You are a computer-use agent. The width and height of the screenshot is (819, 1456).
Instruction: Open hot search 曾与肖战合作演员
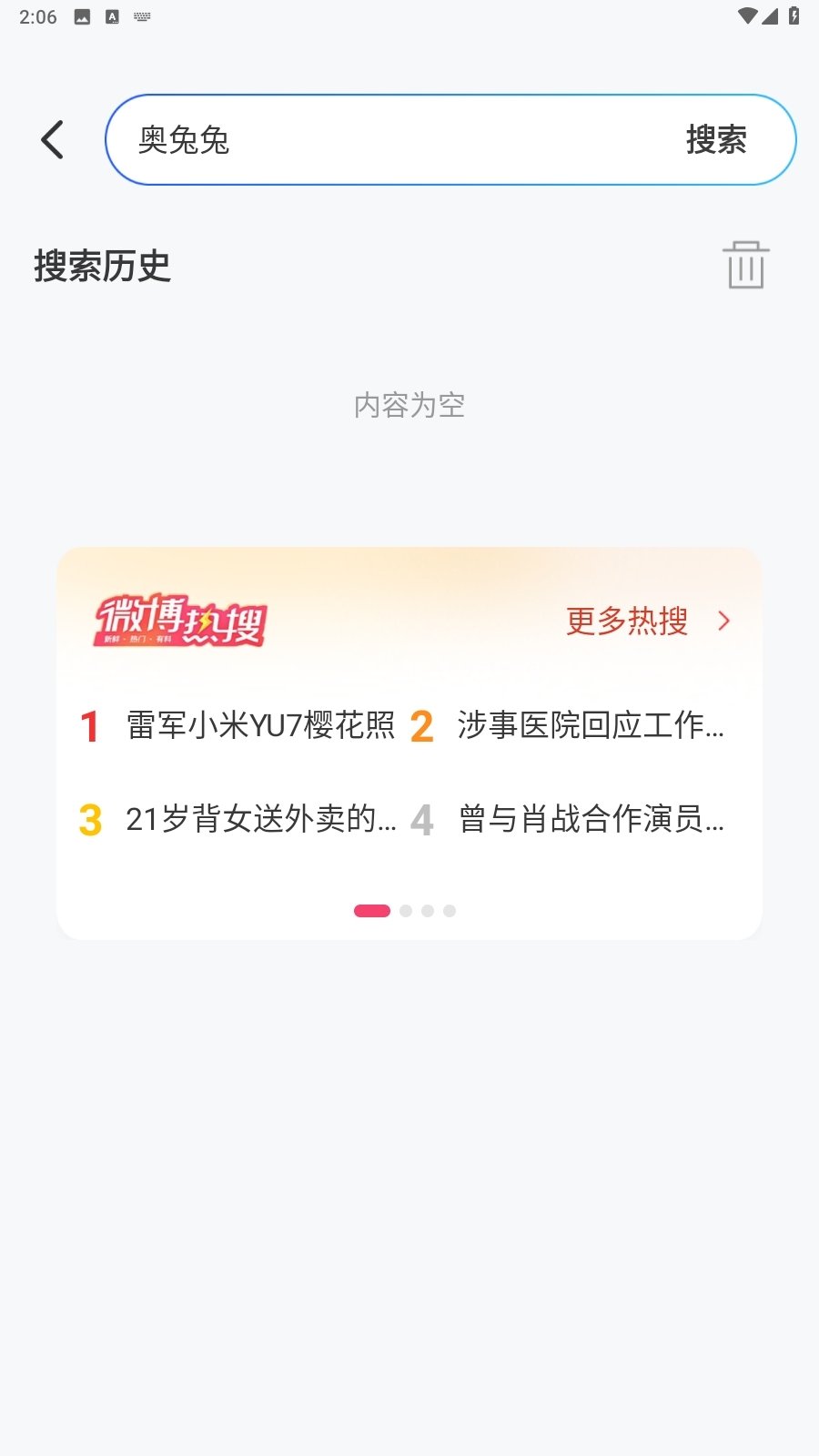point(590,819)
